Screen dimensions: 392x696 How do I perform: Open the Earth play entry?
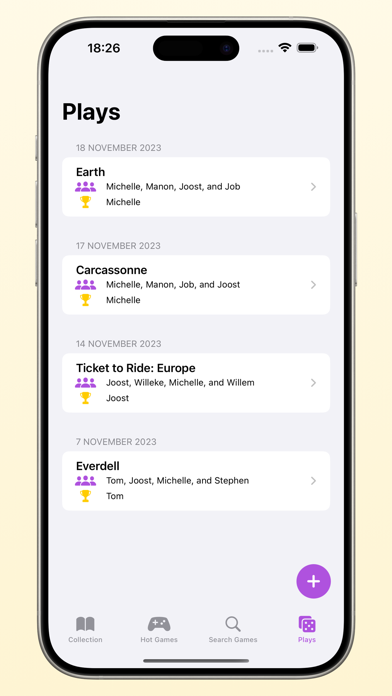pos(196,187)
